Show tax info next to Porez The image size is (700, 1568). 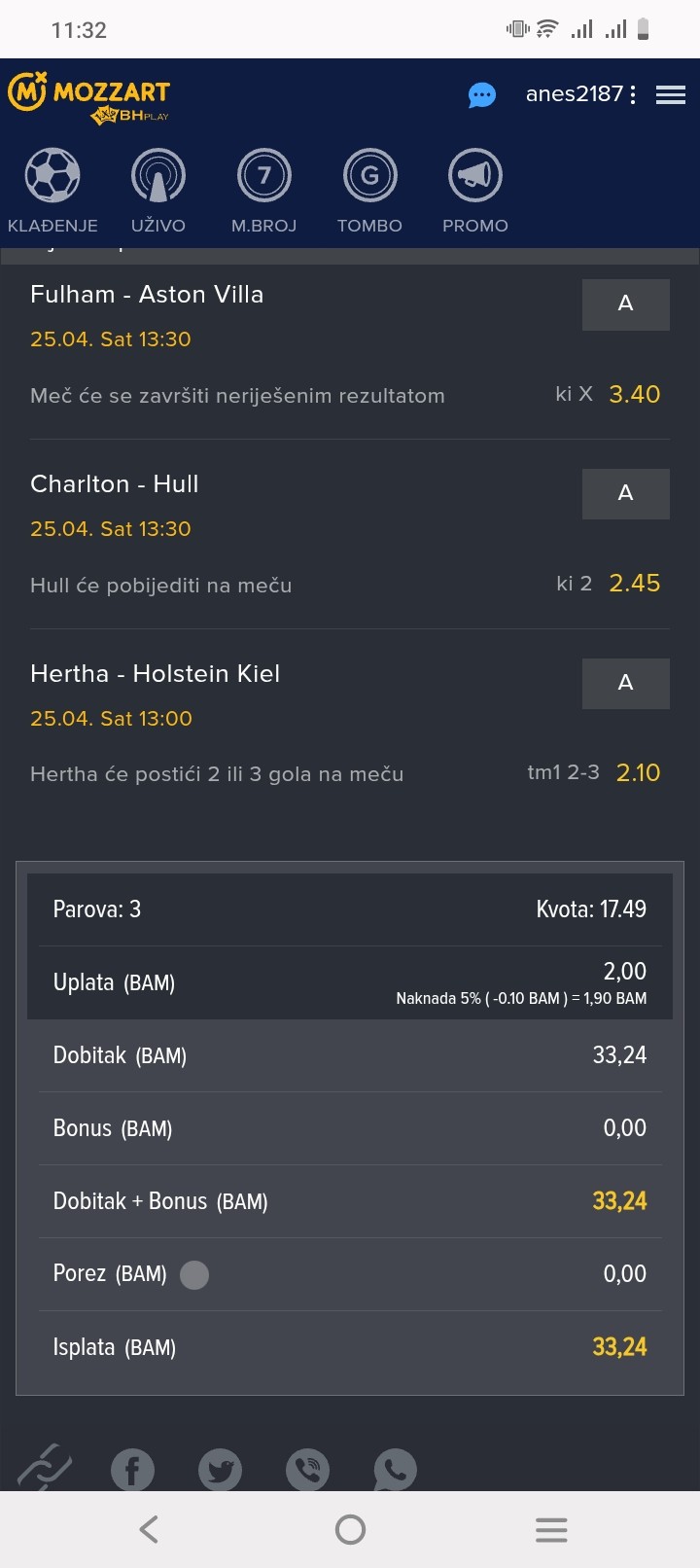[x=194, y=1274]
